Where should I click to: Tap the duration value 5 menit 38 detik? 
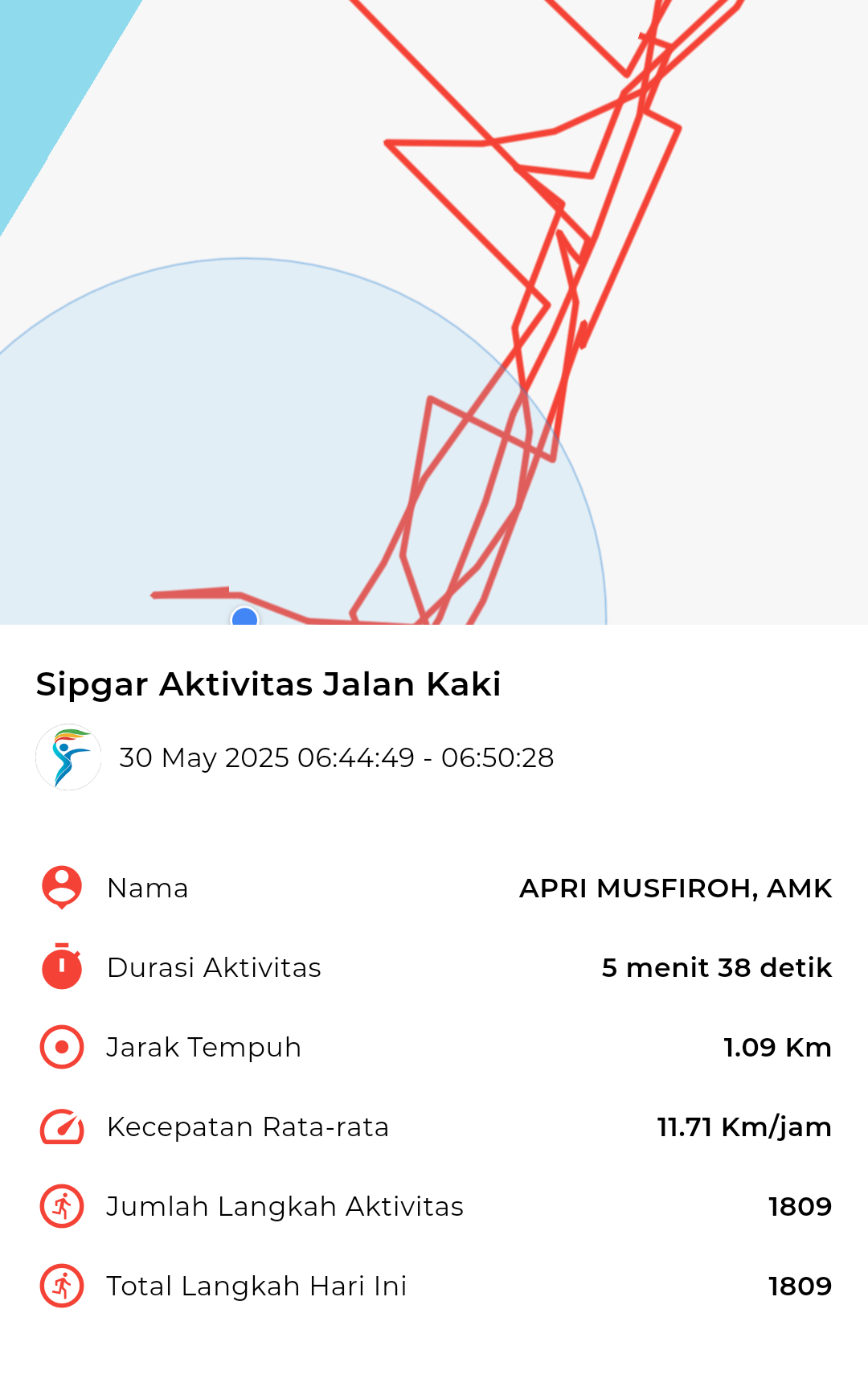pos(715,967)
